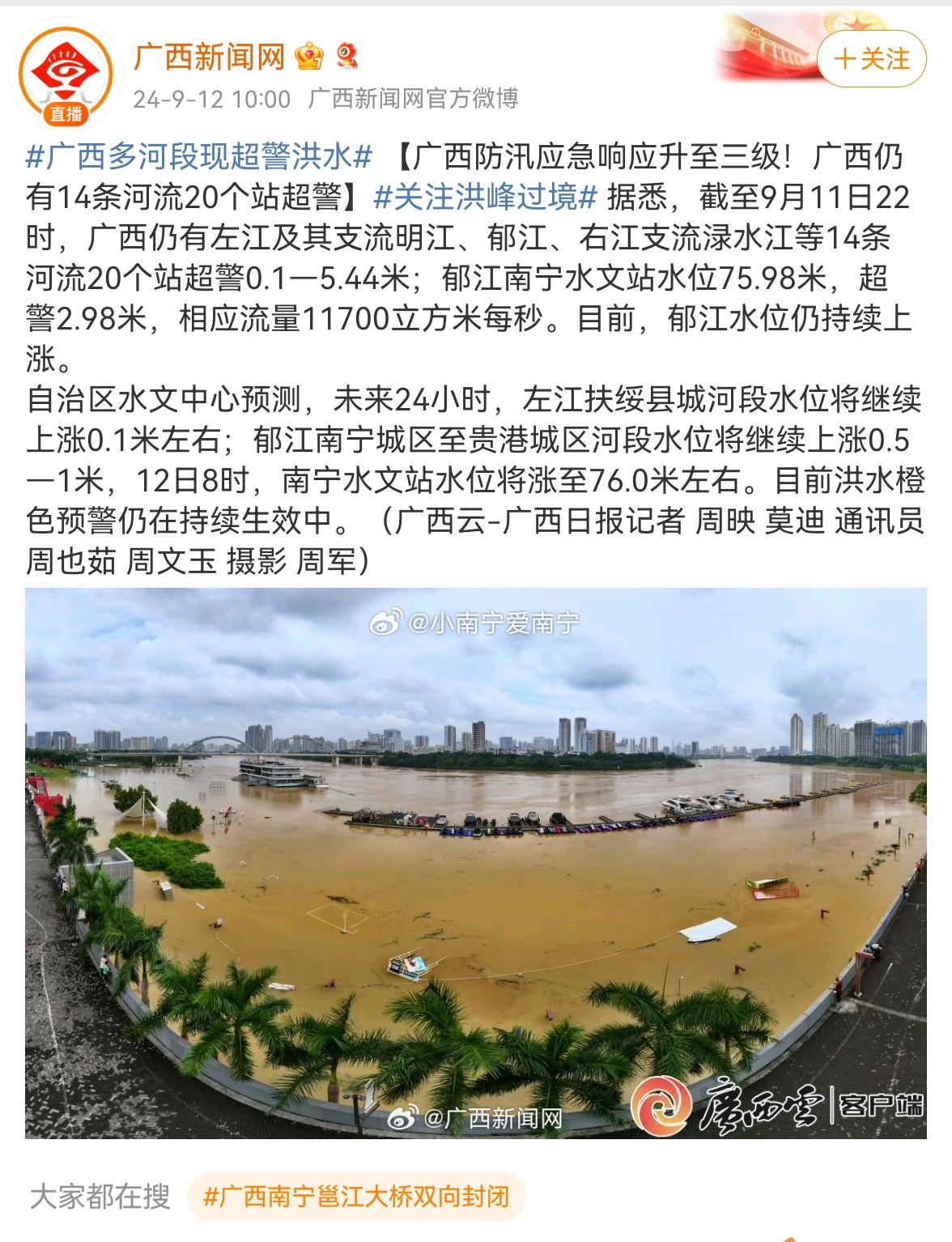The height and width of the screenshot is (1242, 952).
Task: Open hashtag #关注洪峰过境#
Action: [x=486, y=197]
